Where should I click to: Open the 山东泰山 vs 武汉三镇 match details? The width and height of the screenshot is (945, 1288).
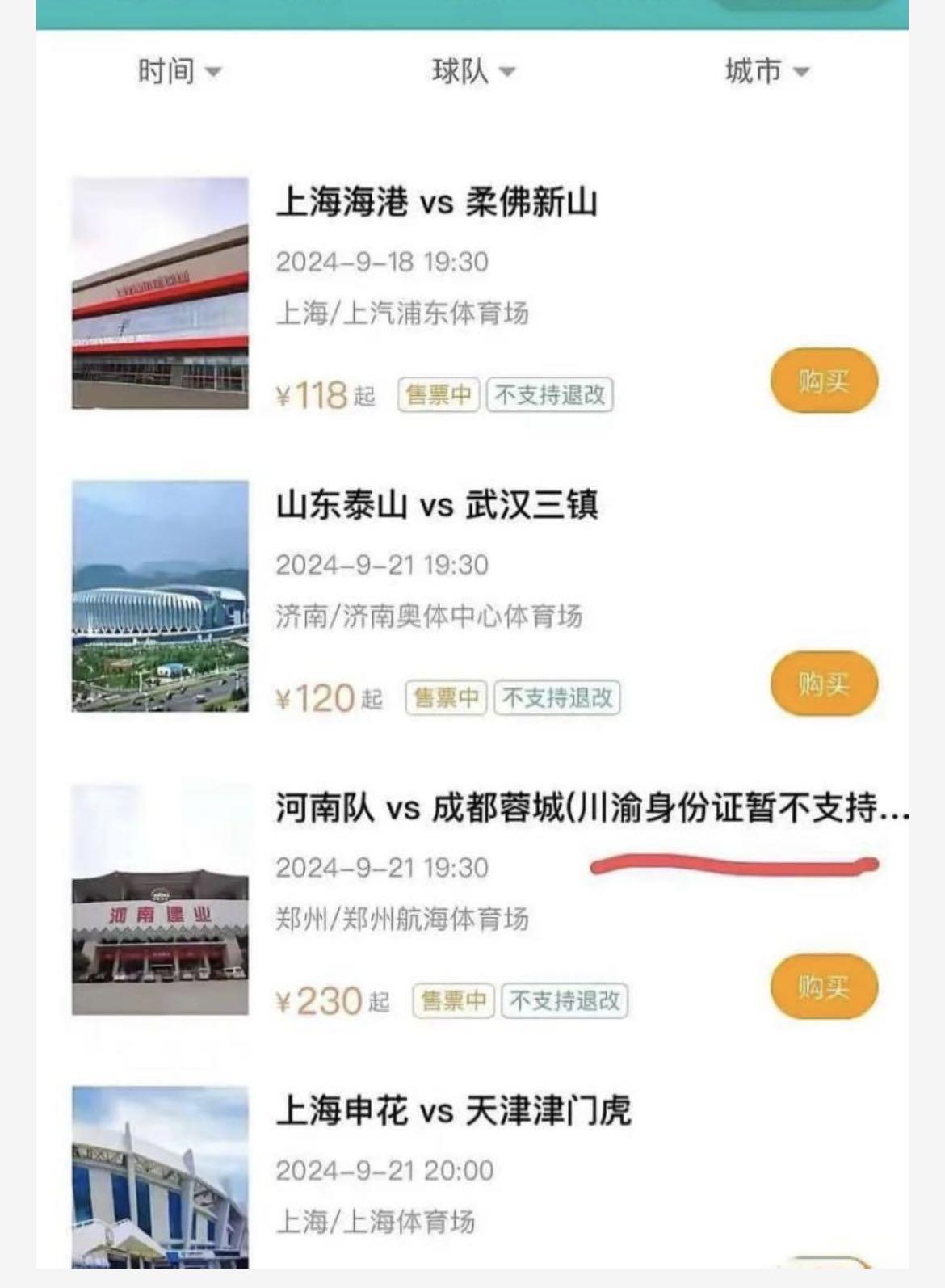pos(436,506)
